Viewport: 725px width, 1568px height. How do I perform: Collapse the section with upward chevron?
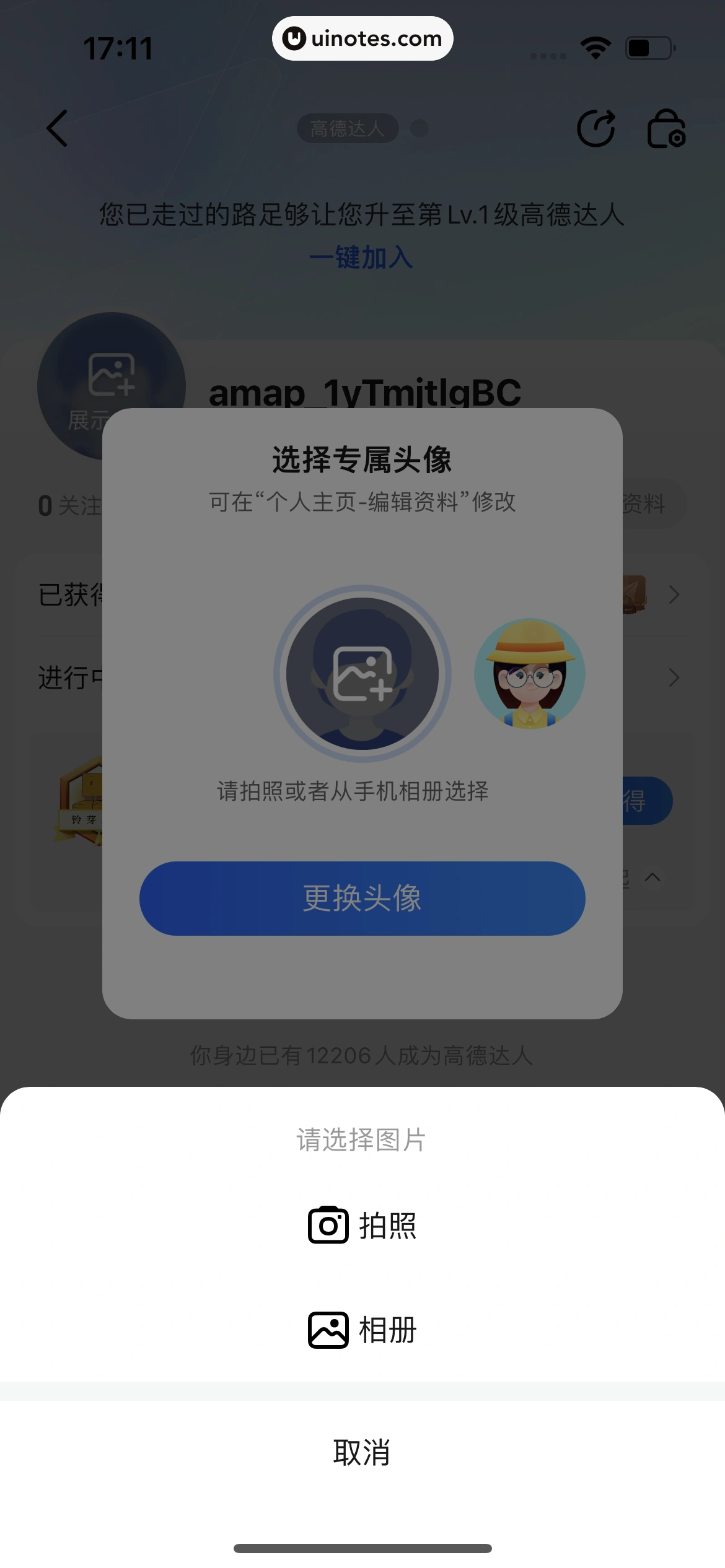654,879
